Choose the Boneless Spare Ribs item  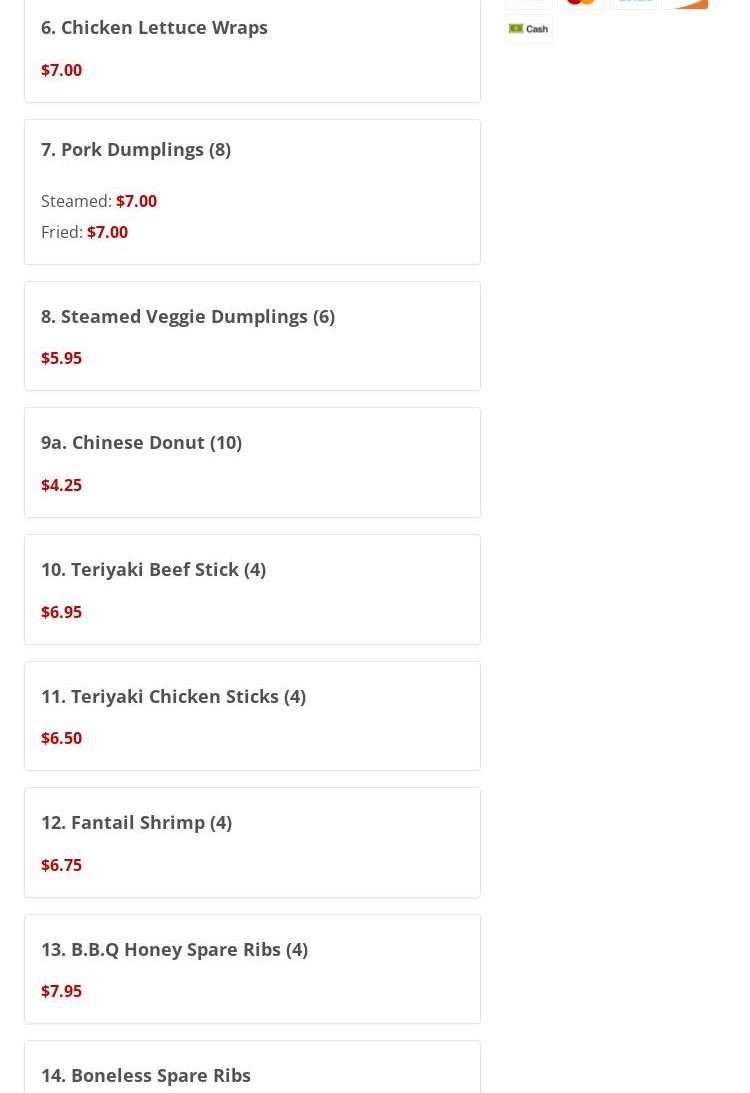point(146,1075)
